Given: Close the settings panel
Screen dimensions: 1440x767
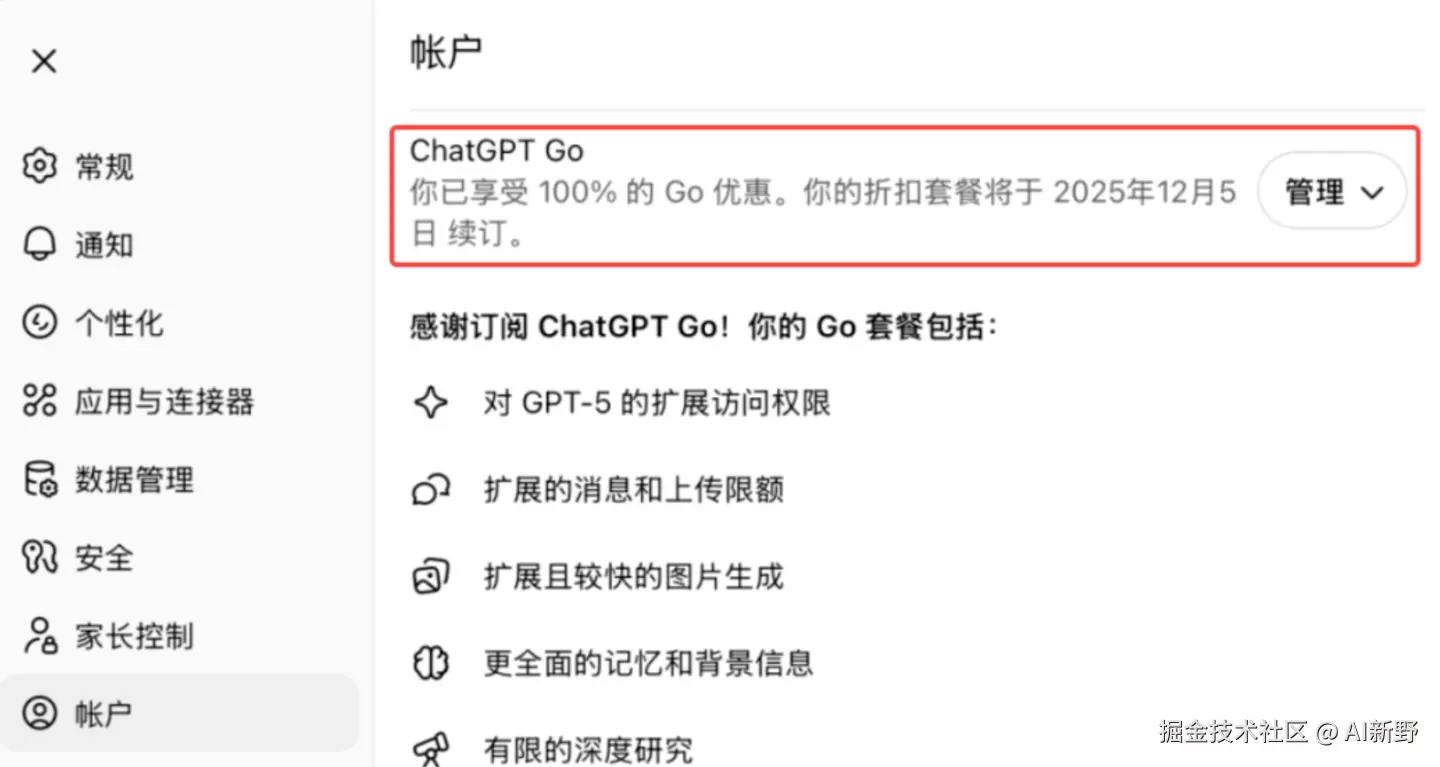Looking at the screenshot, I should (x=43, y=62).
